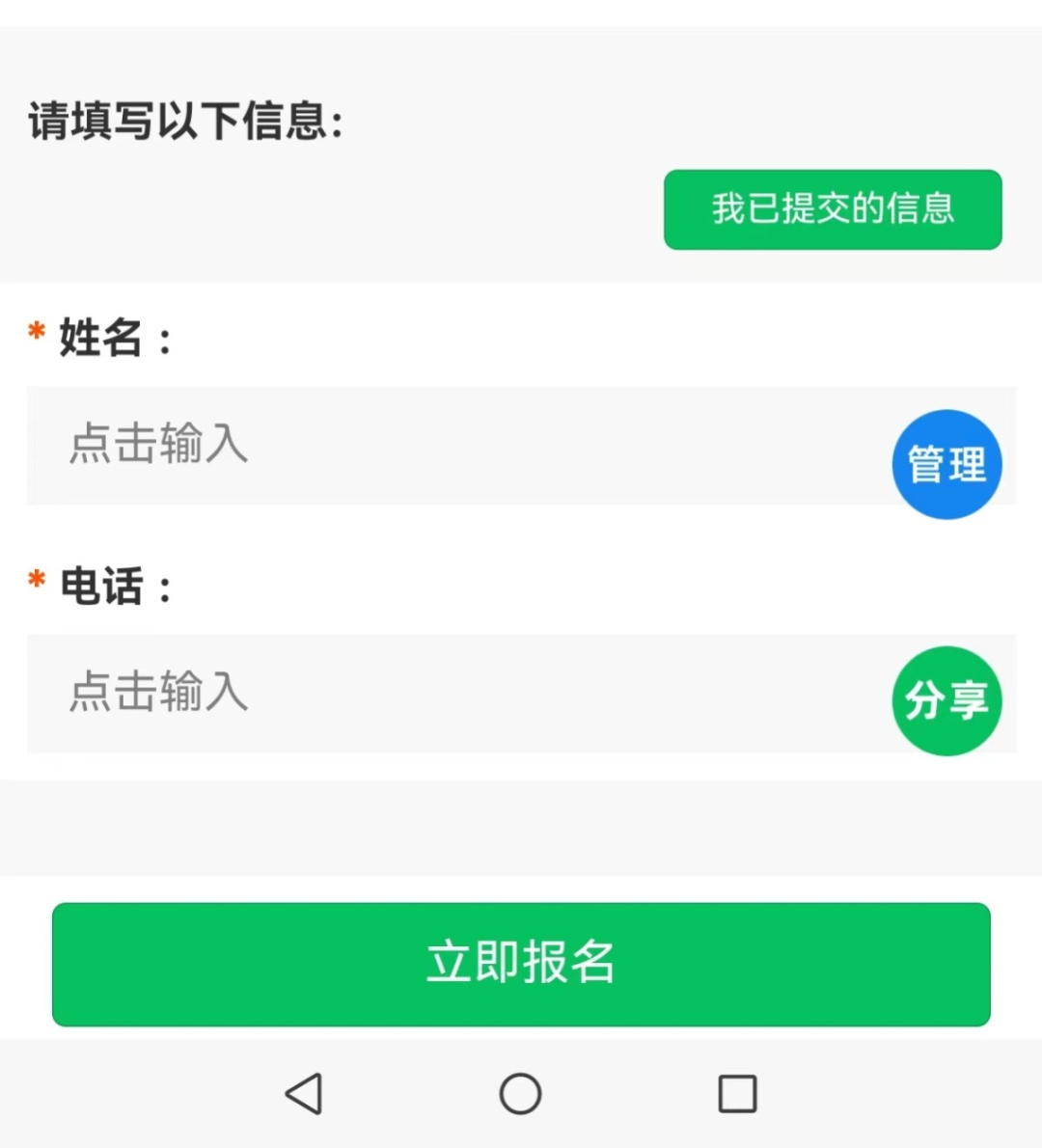
Task: Submit with 立即报名 button
Action: (x=521, y=964)
